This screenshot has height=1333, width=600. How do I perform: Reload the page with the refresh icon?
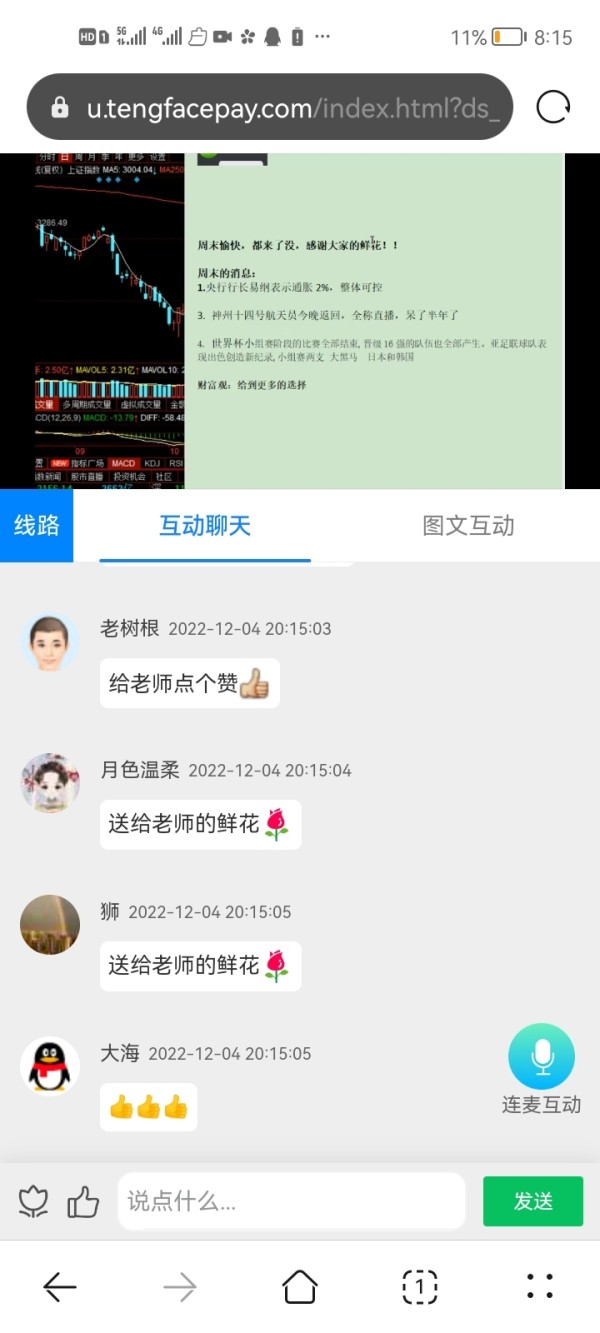pyautogui.click(x=553, y=107)
